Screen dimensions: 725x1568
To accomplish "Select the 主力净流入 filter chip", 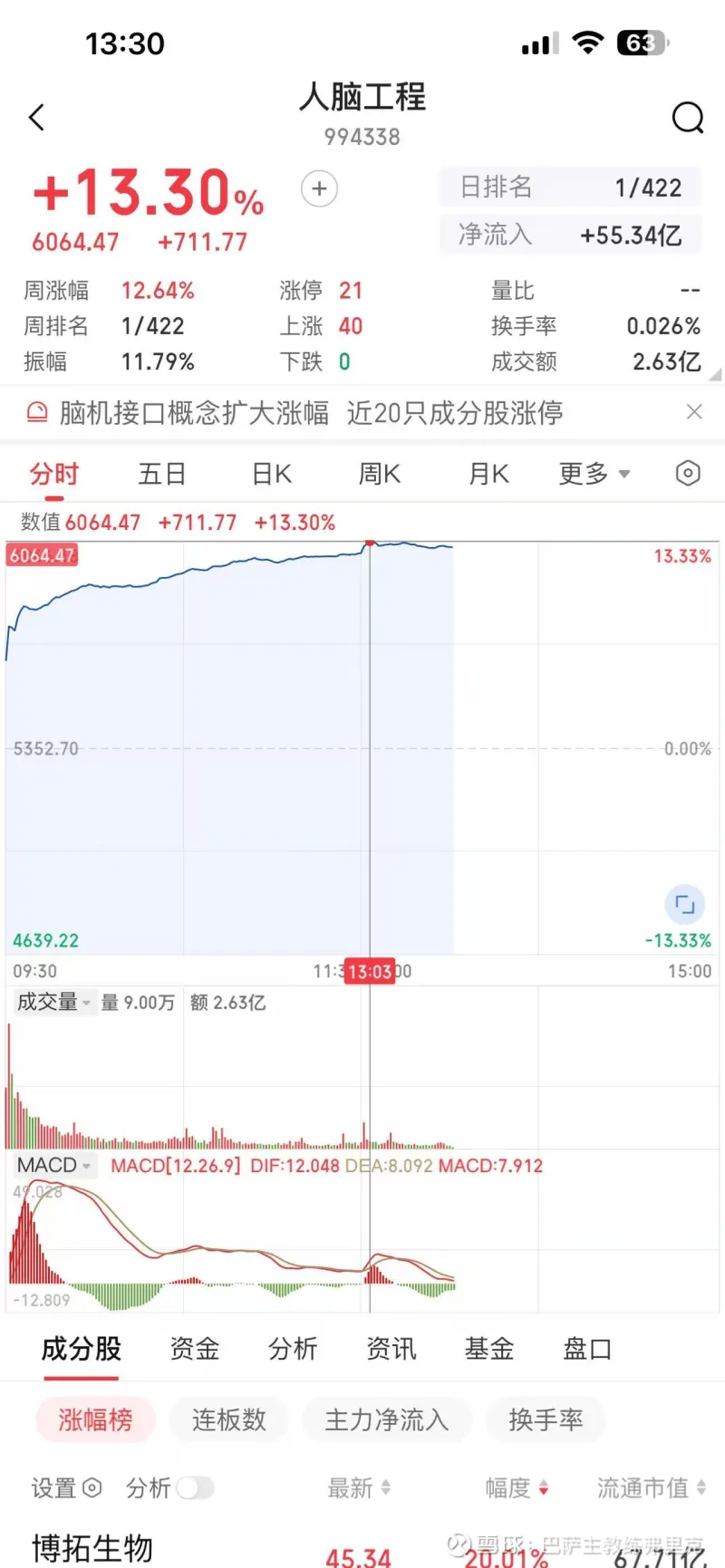I will [x=387, y=1419].
